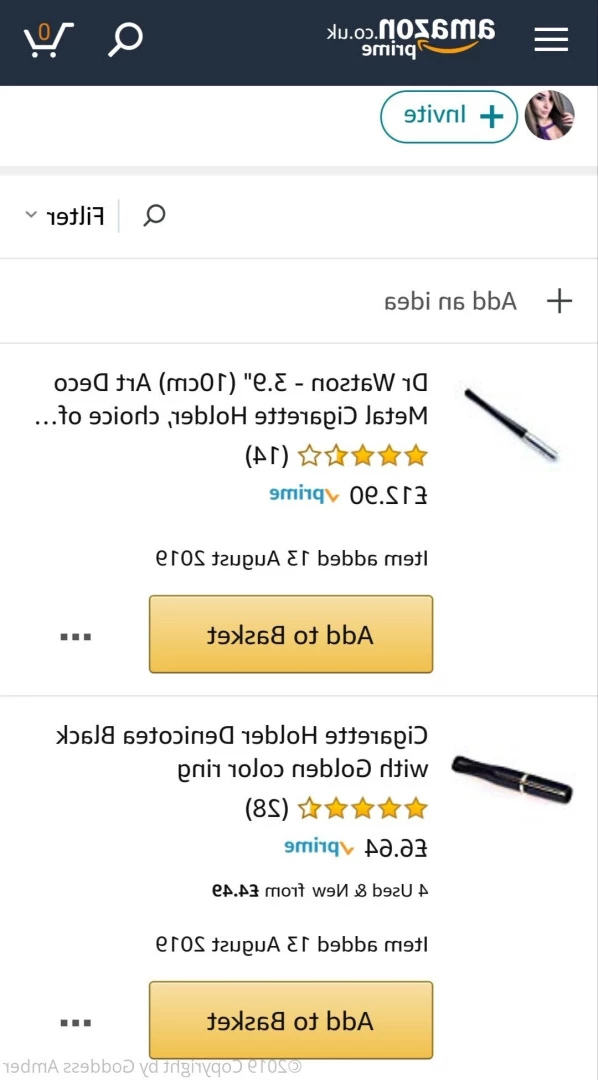View 4 Used & New offers

(320, 891)
